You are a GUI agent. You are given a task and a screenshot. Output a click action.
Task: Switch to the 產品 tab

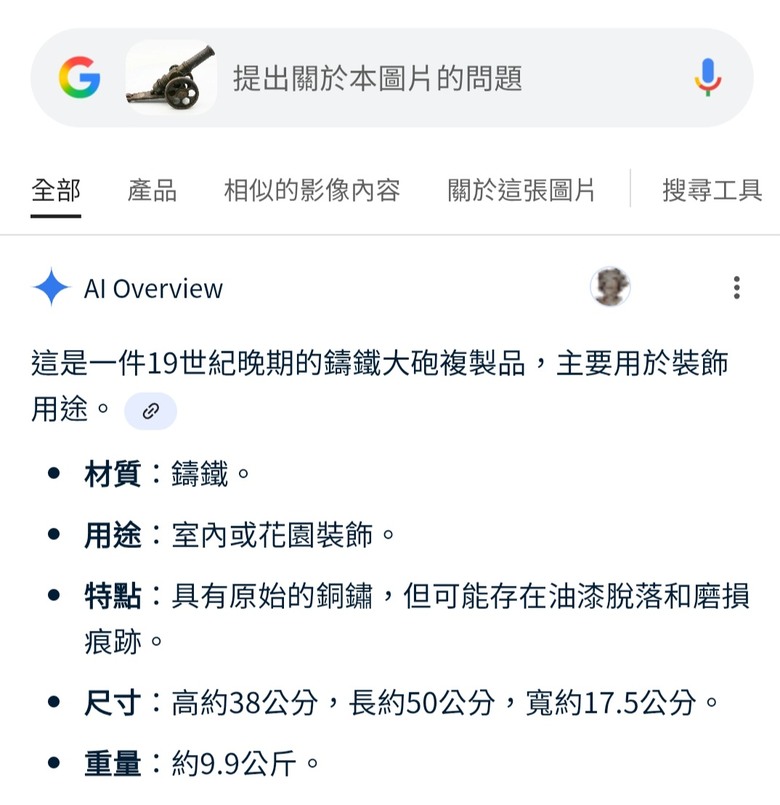pyautogui.click(x=152, y=190)
